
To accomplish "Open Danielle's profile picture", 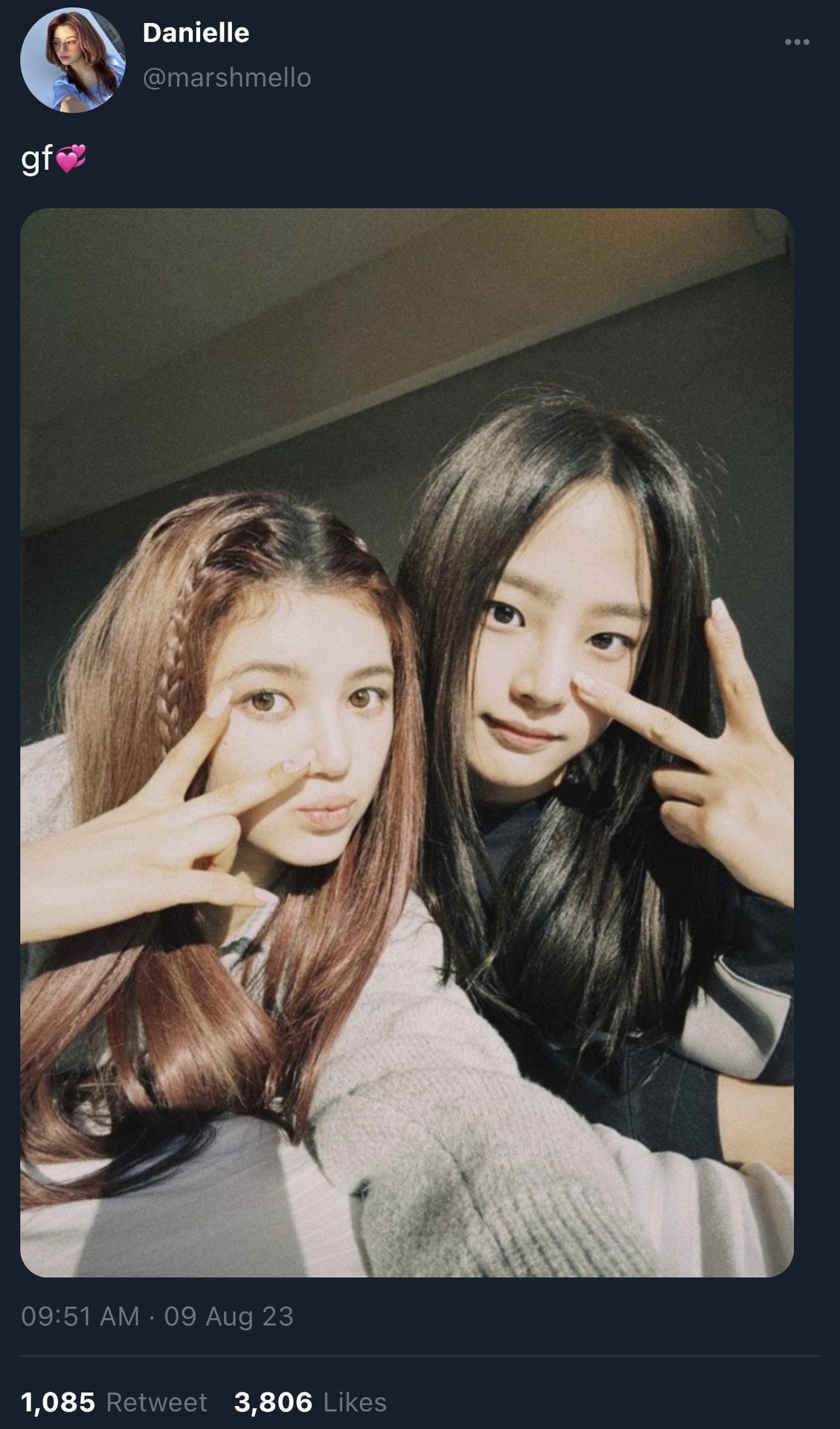I will pos(72,60).
